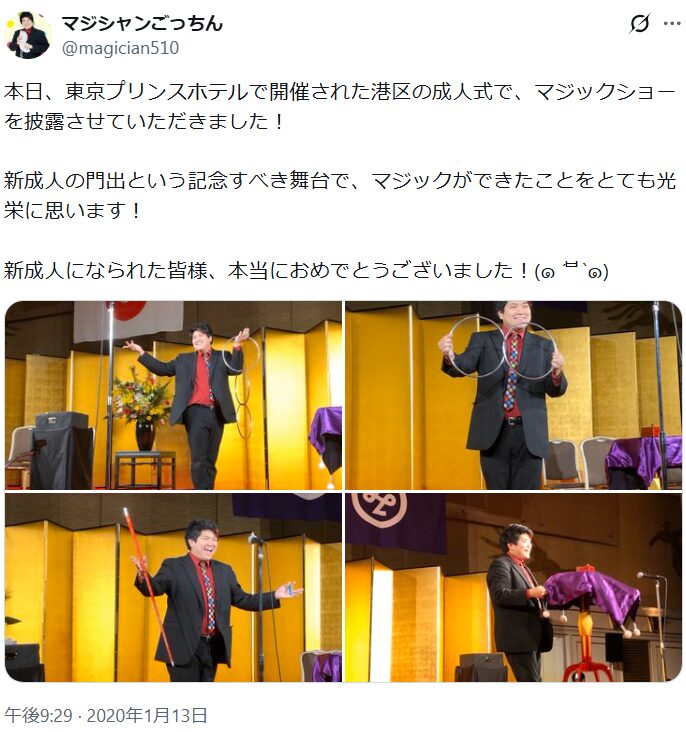Open the post timestamp 午後9:29 · 2020年1月13日
686x732 pixels.
coord(106,714)
